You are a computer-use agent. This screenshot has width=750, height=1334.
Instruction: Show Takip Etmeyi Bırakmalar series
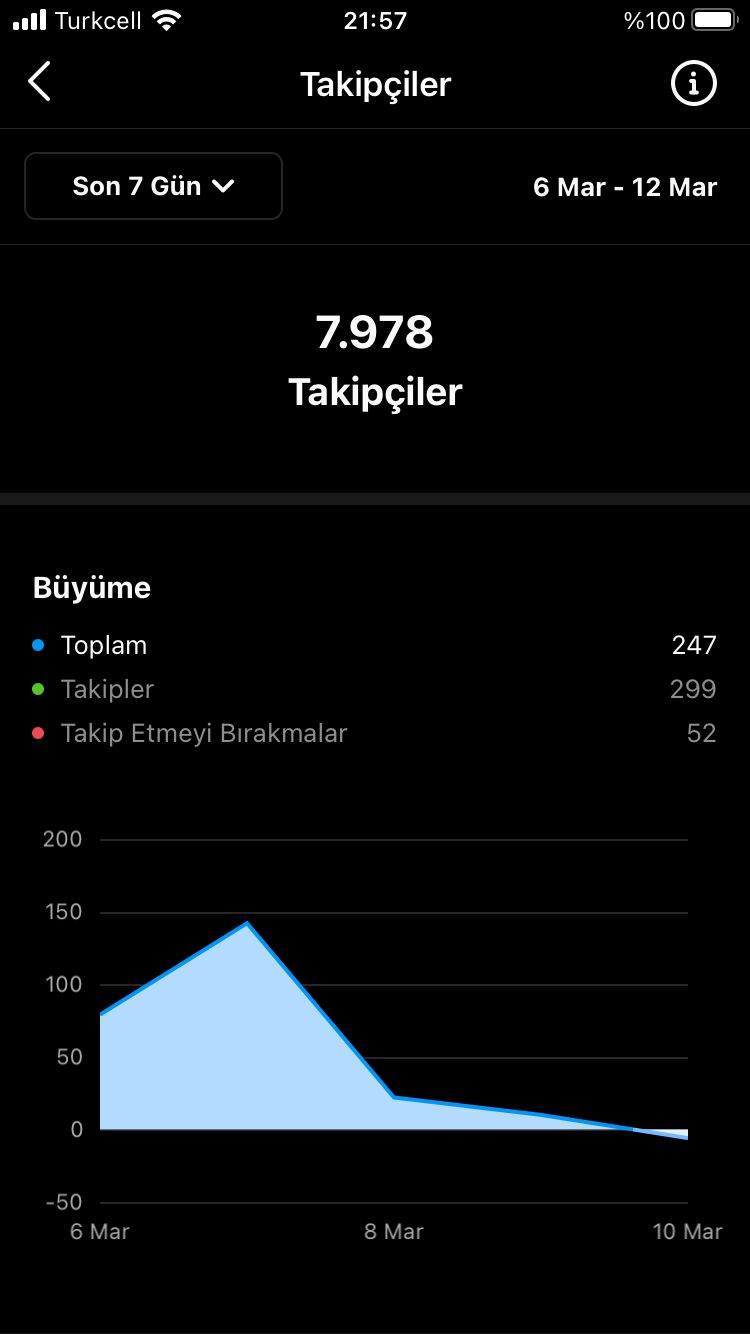click(375, 733)
